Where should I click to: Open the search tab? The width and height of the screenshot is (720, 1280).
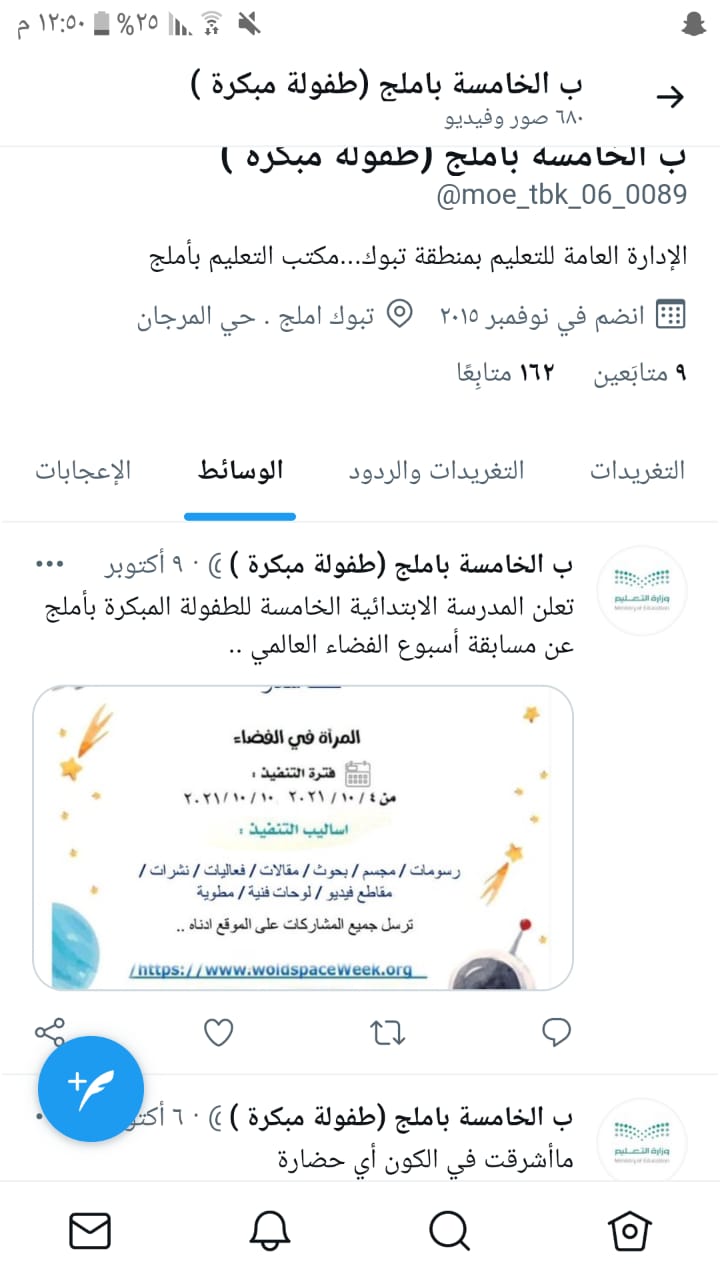pos(449,1231)
